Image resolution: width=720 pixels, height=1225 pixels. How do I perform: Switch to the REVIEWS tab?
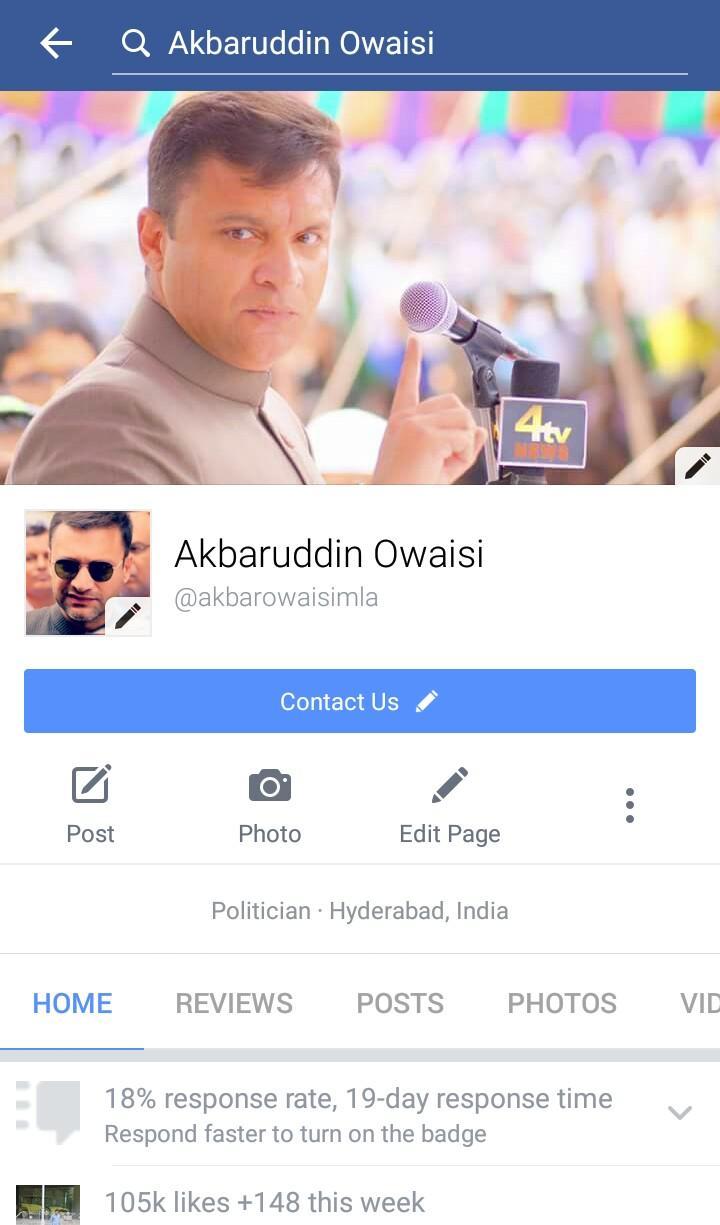(x=234, y=1003)
